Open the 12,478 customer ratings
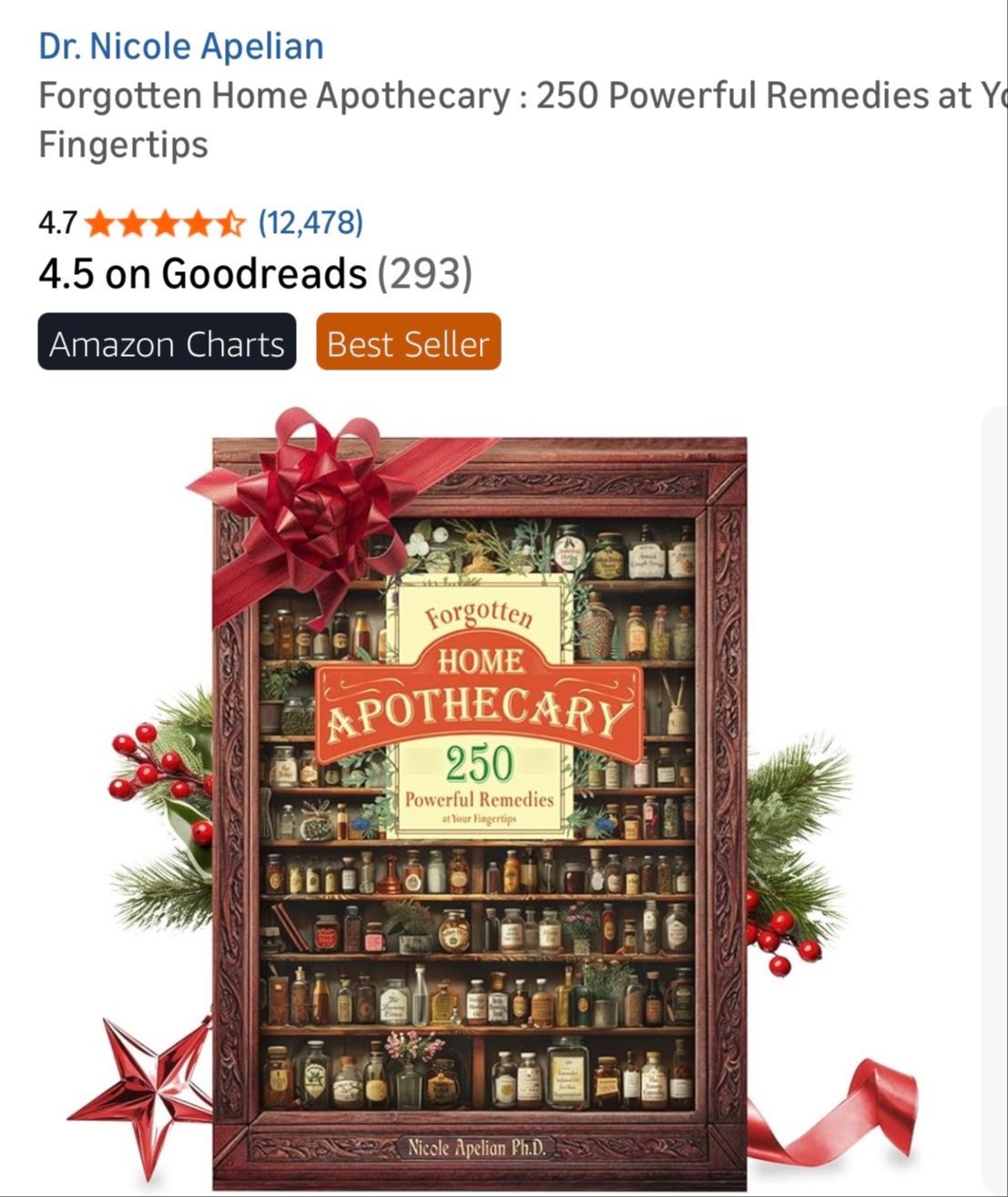This screenshot has height=1197, width=1008. point(311,222)
